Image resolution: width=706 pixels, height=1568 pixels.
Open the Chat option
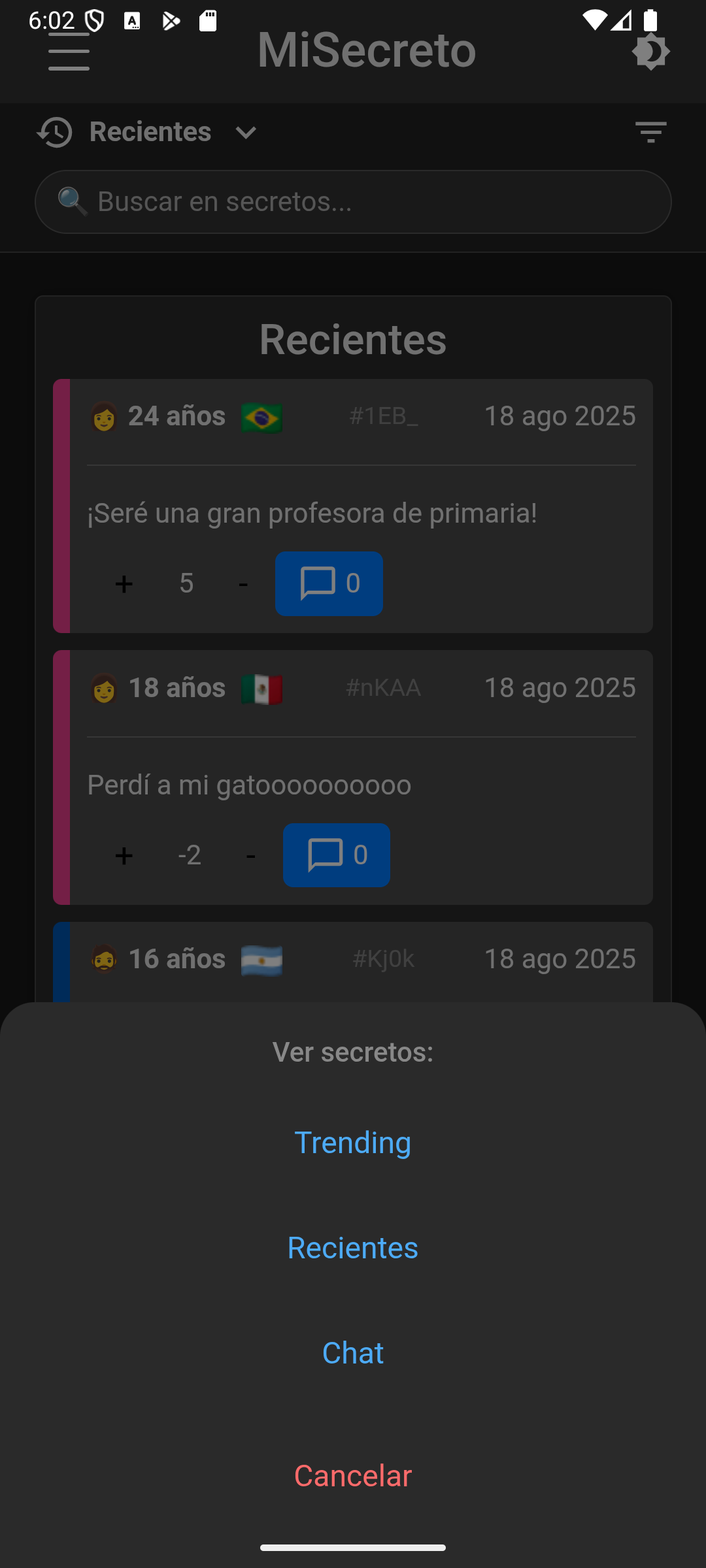(353, 1352)
